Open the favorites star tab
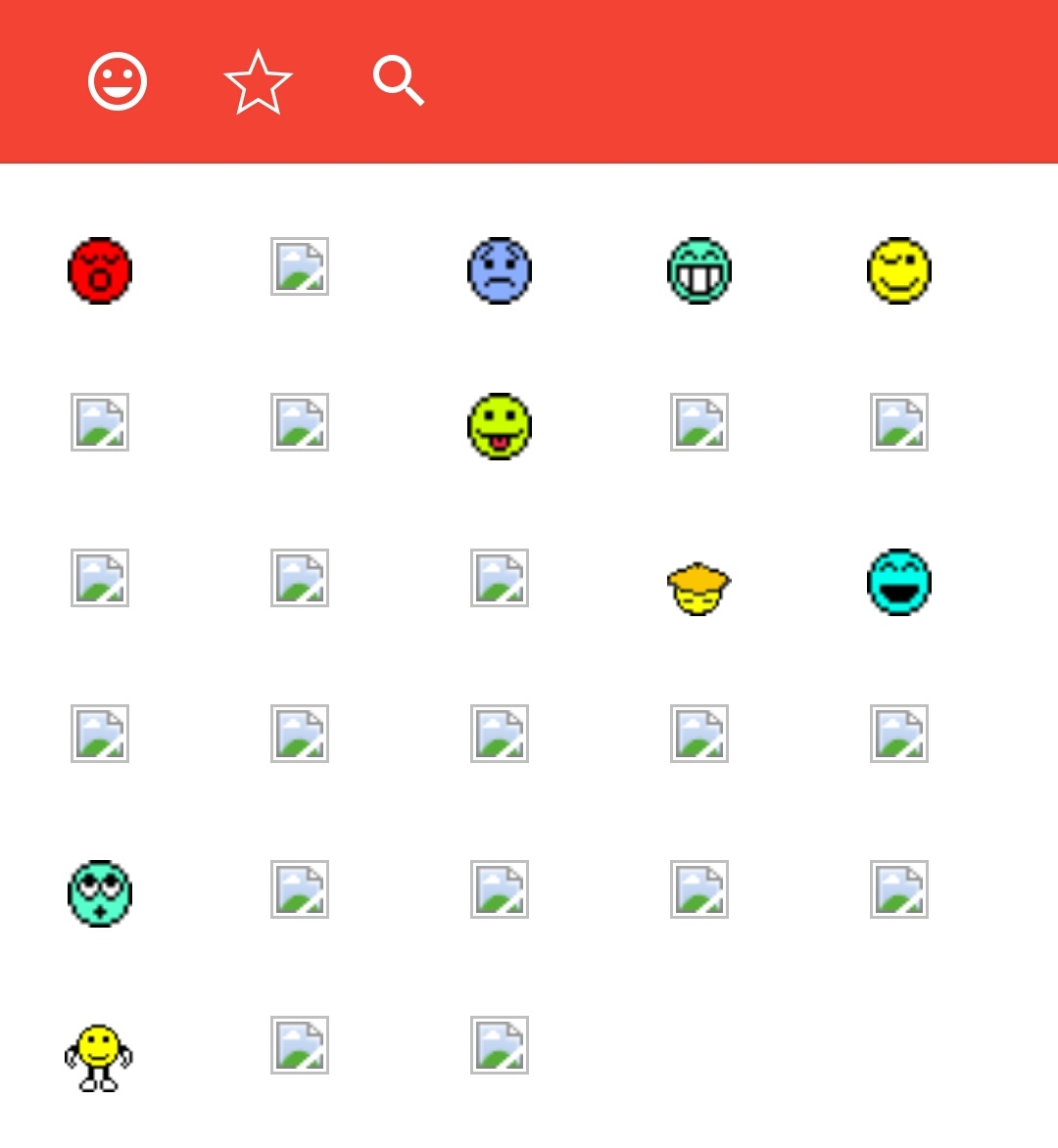 (x=258, y=82)
